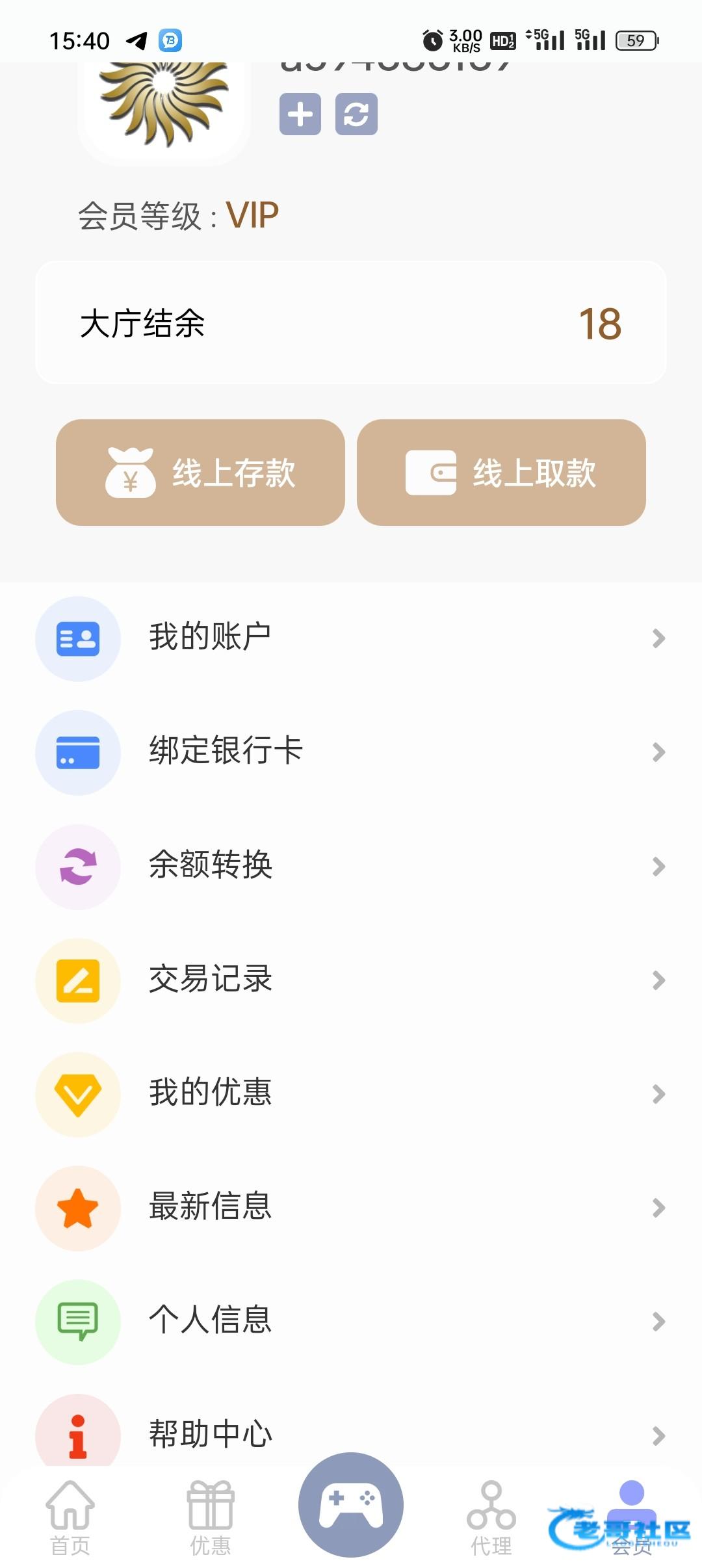Open 线上存款 online deposit
The height and width of the screenshot is (1568, 702).
[x=200, y=473]
